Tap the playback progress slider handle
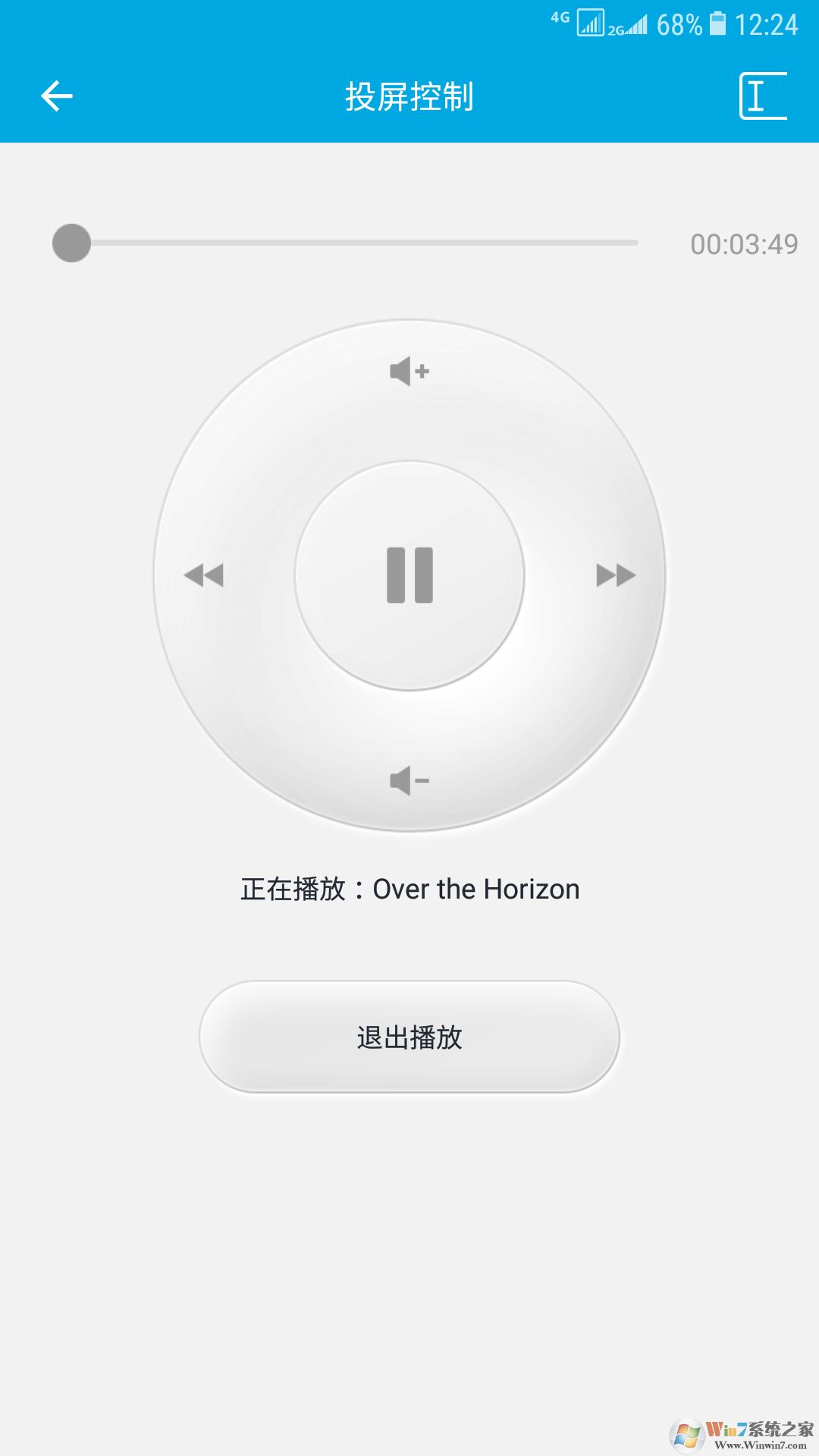 tap(71, 243)
